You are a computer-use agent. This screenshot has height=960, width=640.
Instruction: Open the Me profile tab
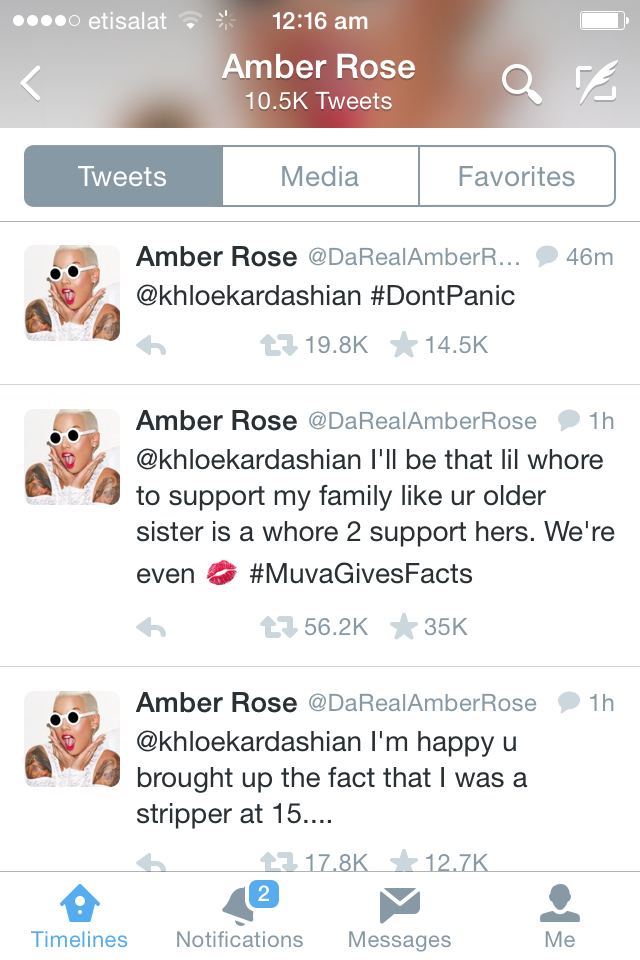(559, 918)
